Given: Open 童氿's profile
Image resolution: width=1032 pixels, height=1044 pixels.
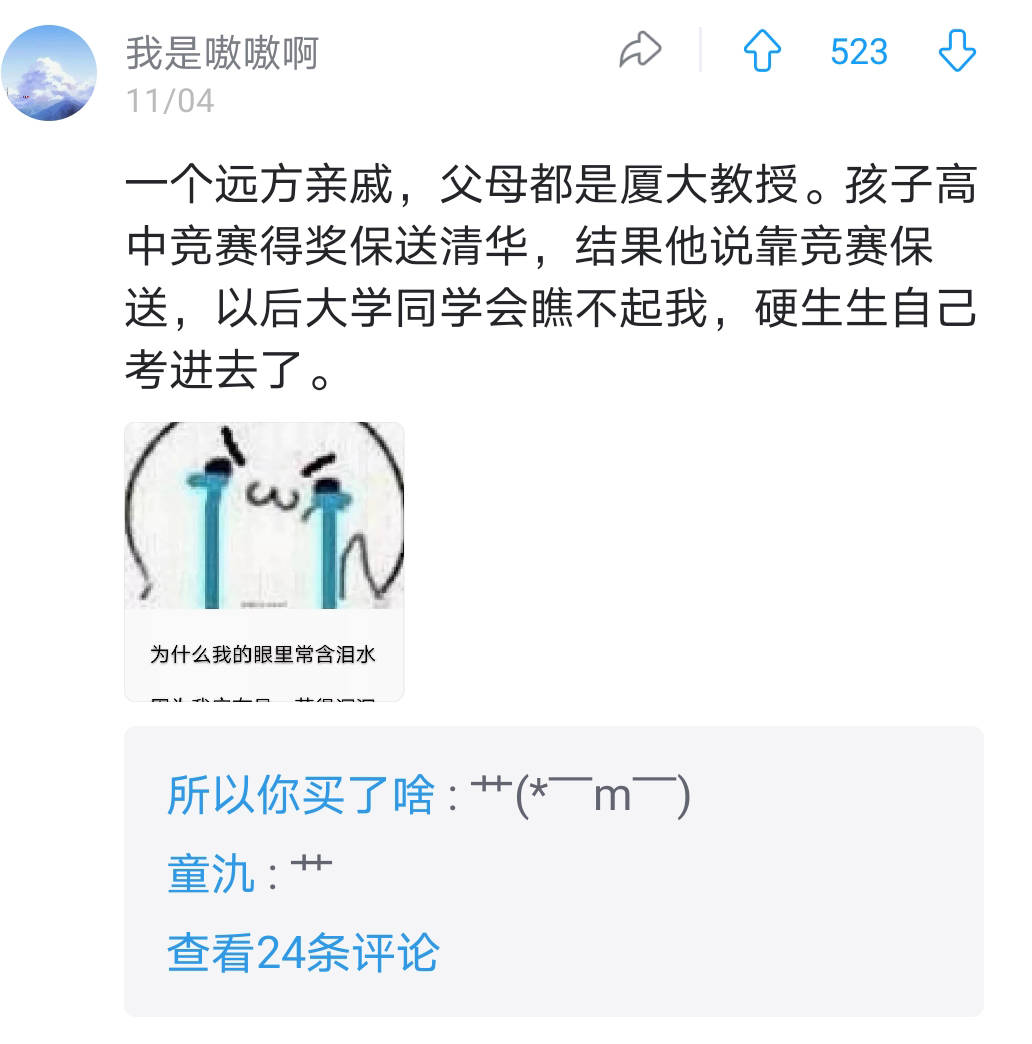Looking at the screenshot, I should (211, 875).
